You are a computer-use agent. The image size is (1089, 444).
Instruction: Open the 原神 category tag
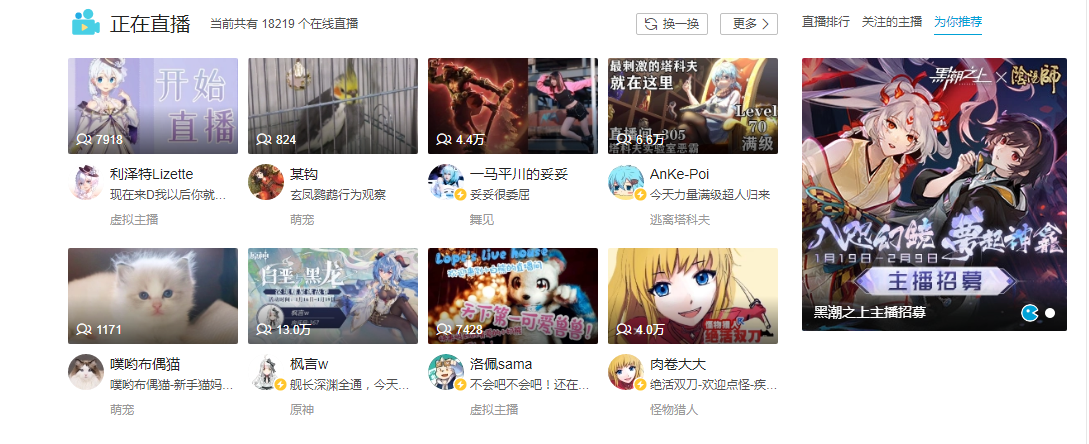pos(302,409)
